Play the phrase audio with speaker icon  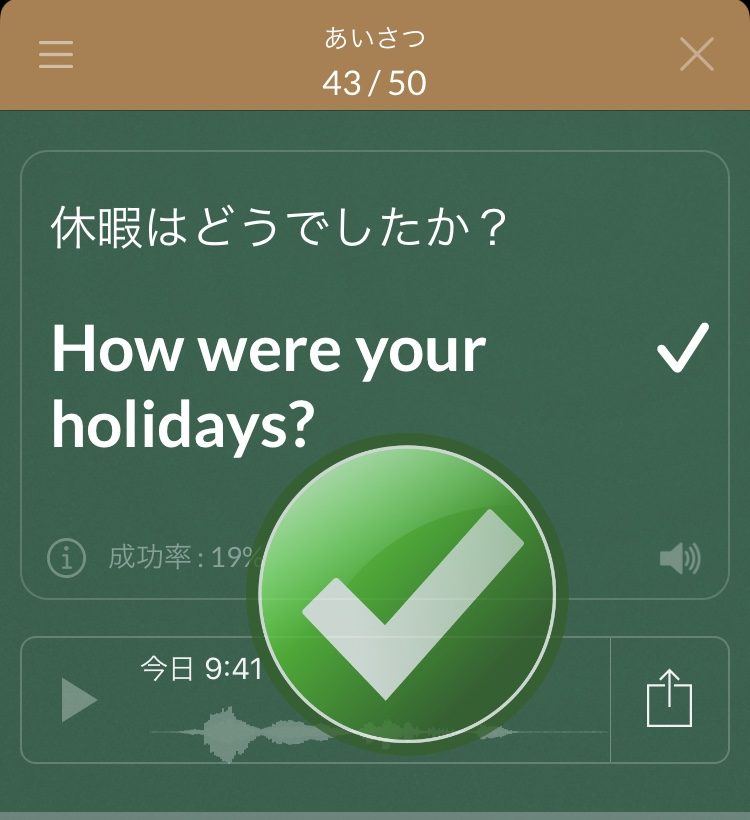coord(680,558)
